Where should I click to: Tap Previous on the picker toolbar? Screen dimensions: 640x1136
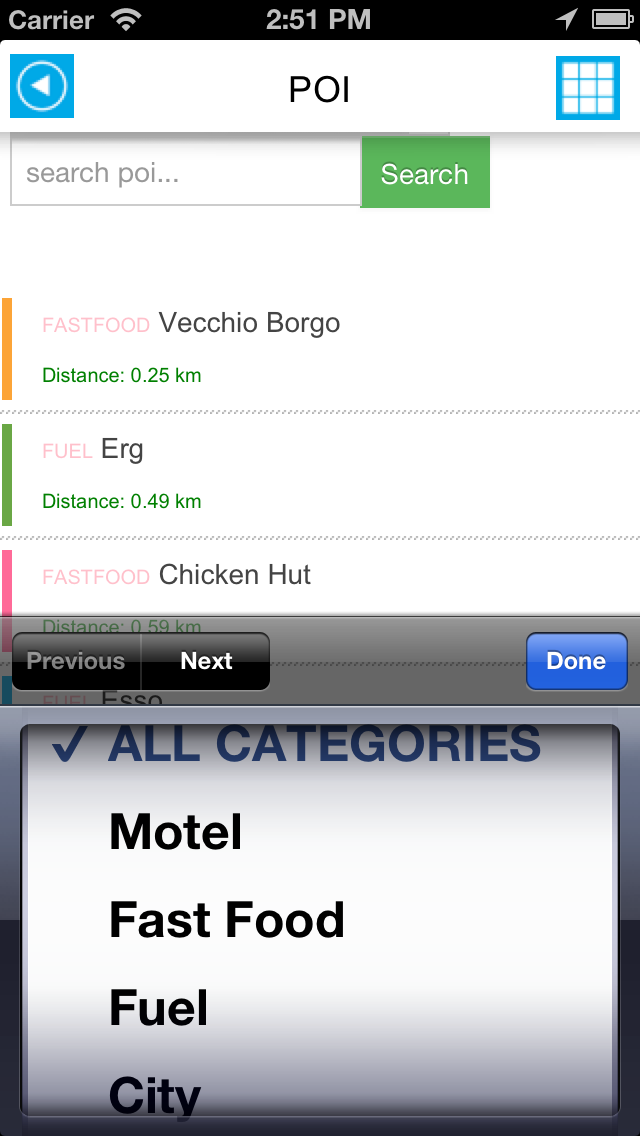tap(76, 661)
